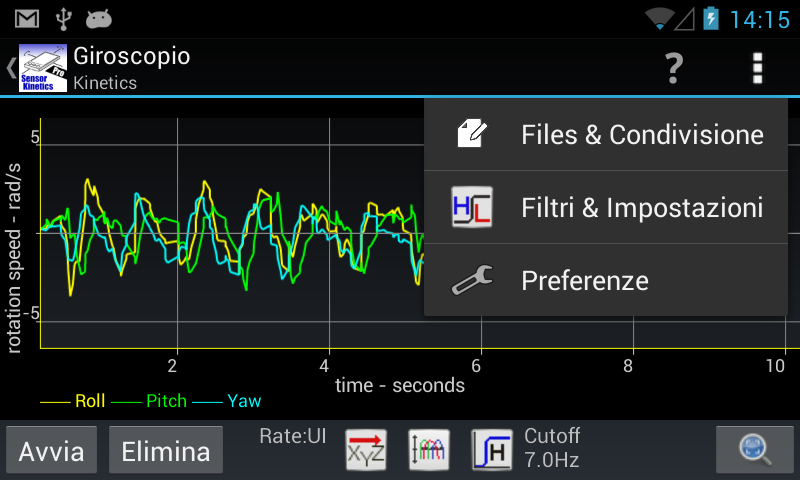Tap the high-pass filter H icon
The width and height of the screenshot is (800, 480).
(x=492, y=450)
